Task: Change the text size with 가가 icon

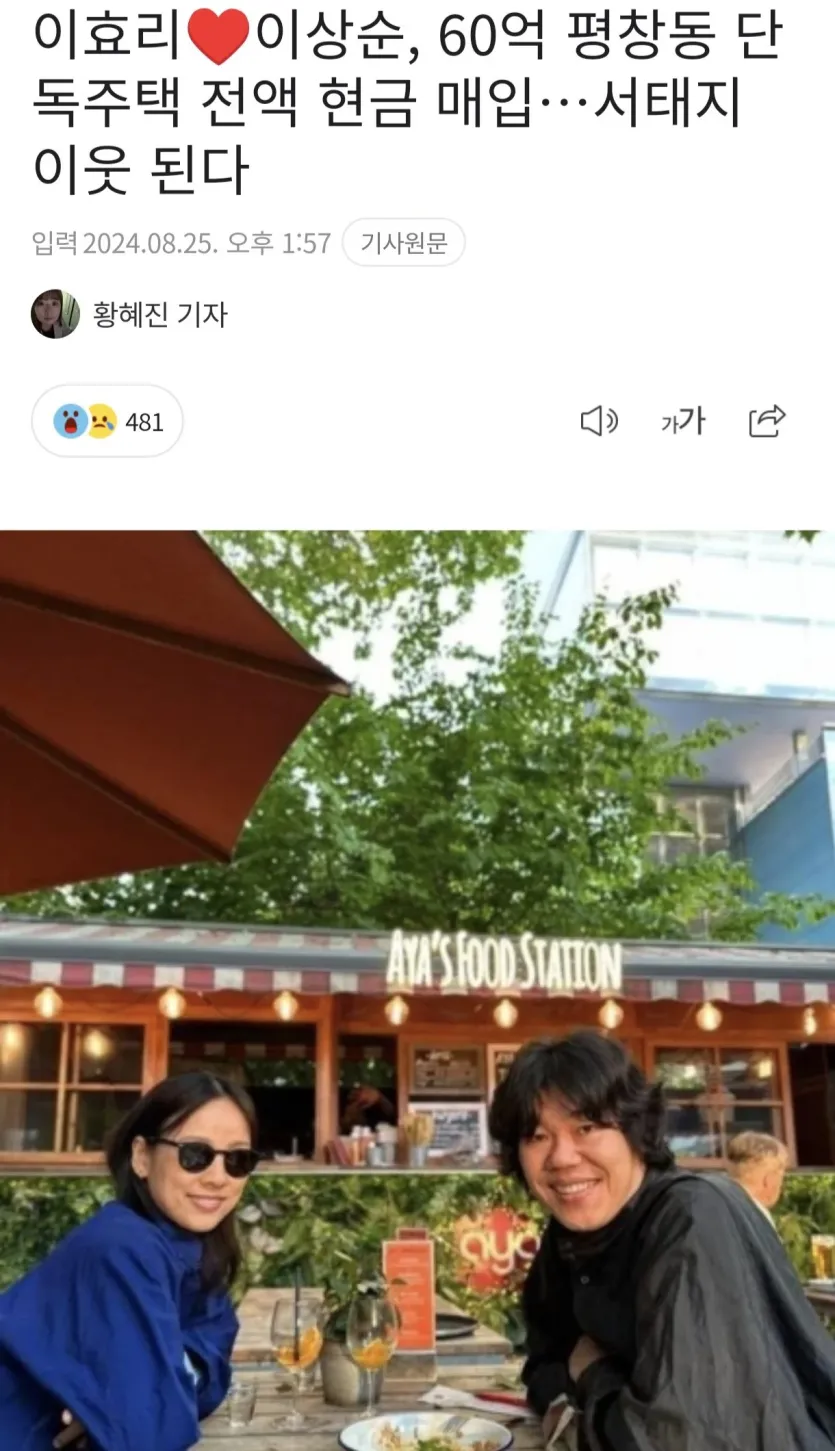Action: [x=683, y=422]
